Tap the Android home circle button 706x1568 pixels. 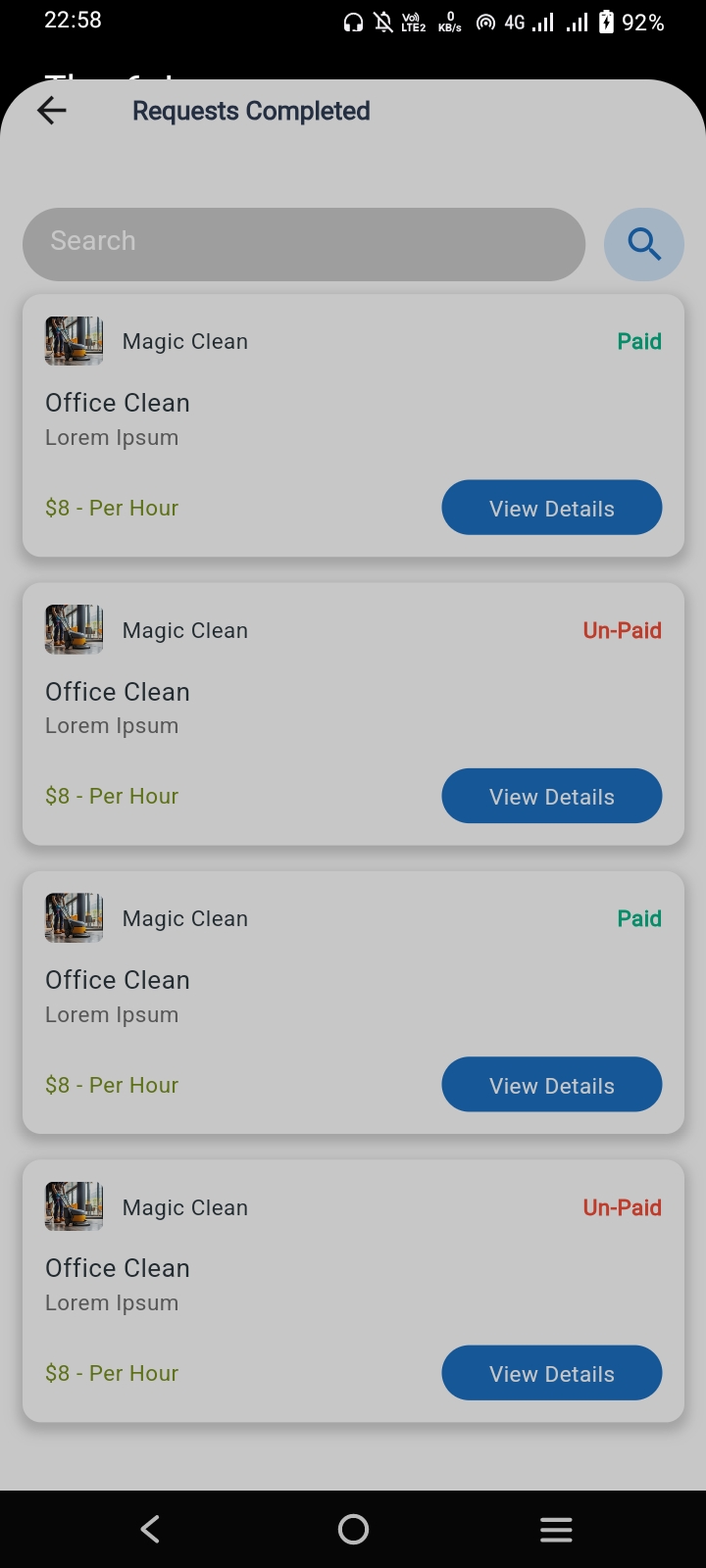(x=352, y=1528)
